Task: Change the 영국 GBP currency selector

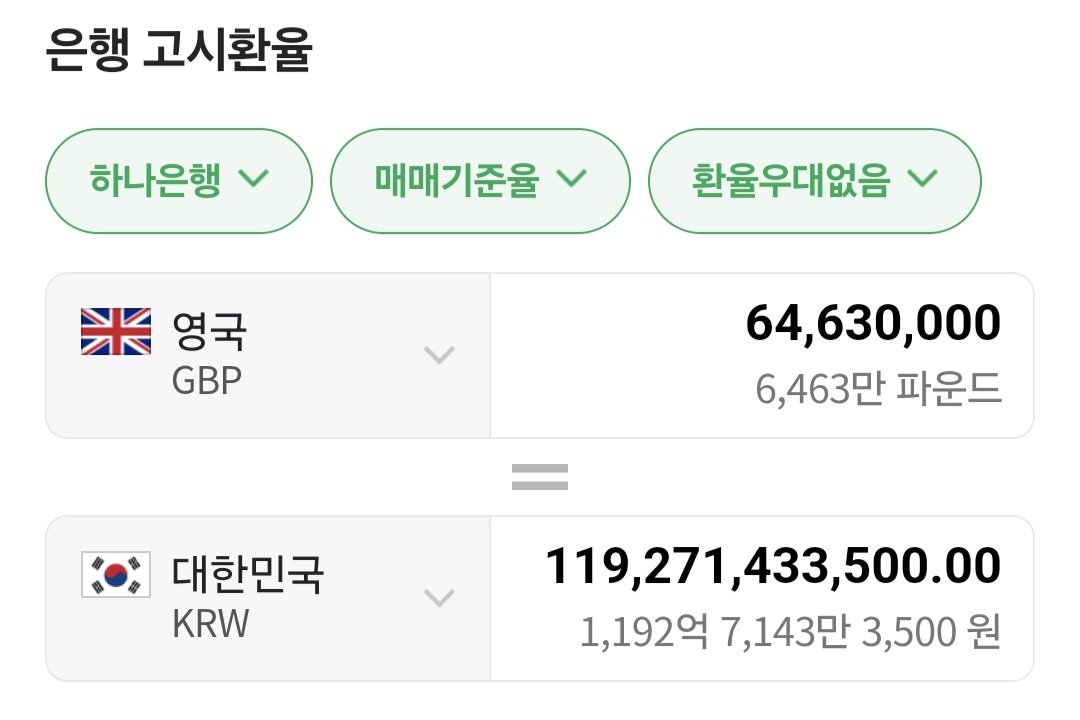Action: [x=268, y=355]
